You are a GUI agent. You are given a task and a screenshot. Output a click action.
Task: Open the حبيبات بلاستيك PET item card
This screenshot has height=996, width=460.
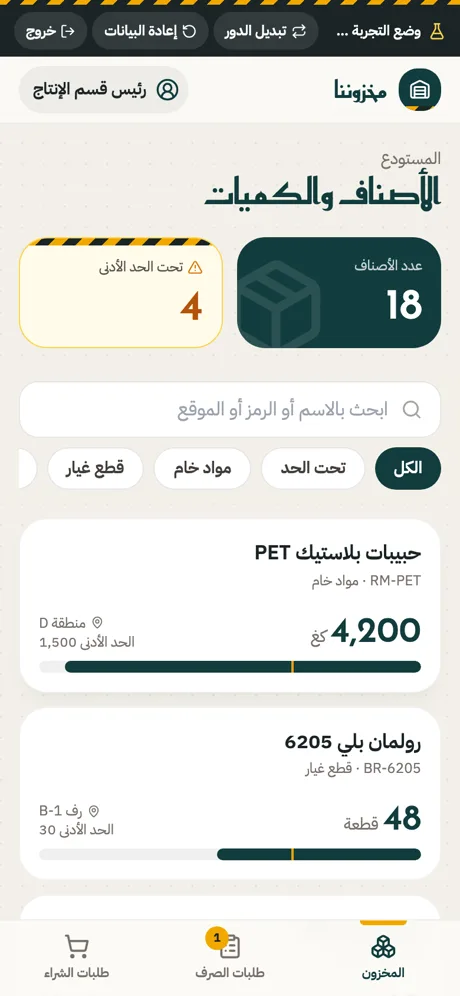230,606
